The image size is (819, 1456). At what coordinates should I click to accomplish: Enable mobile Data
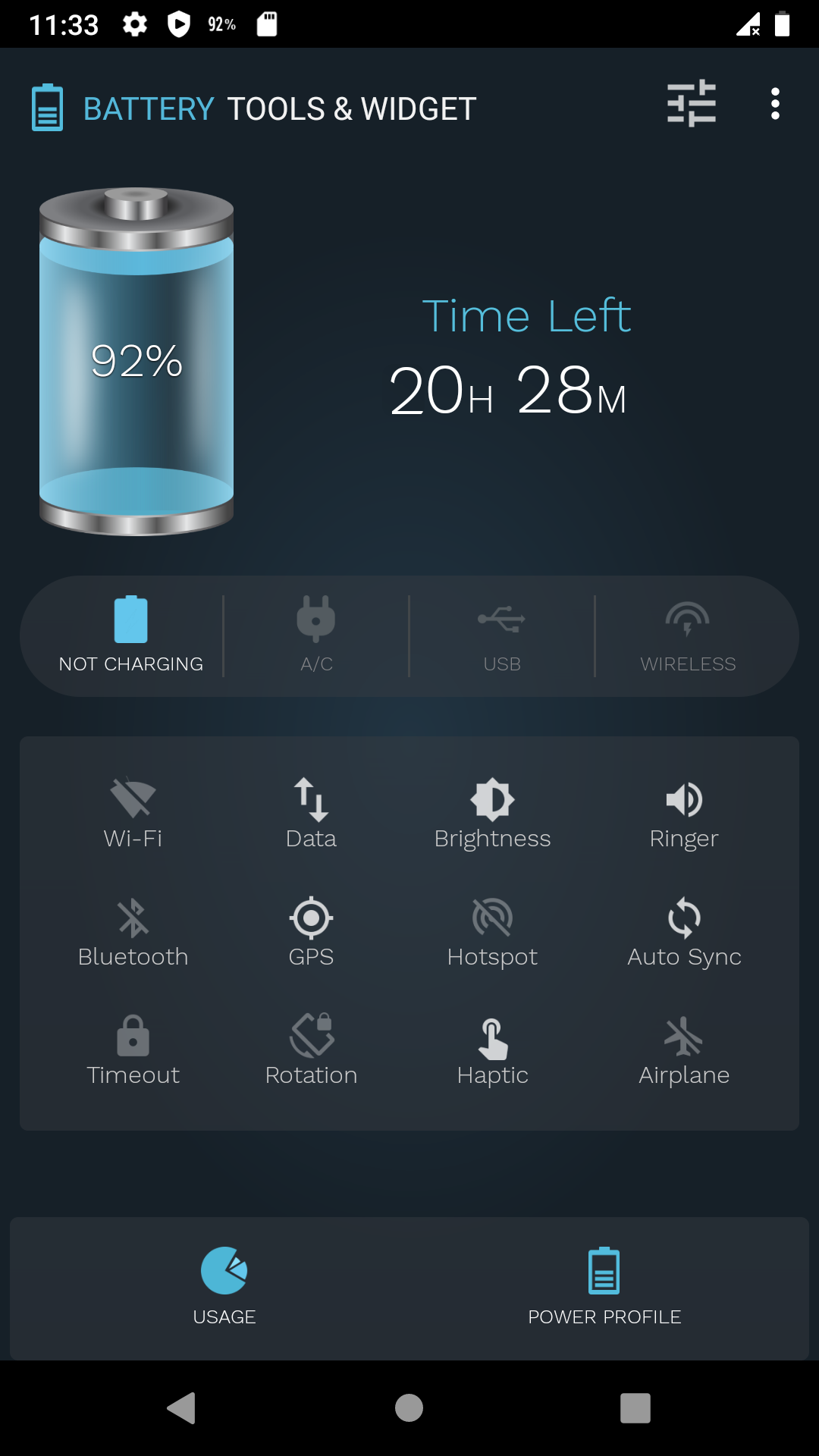[310, 811]
